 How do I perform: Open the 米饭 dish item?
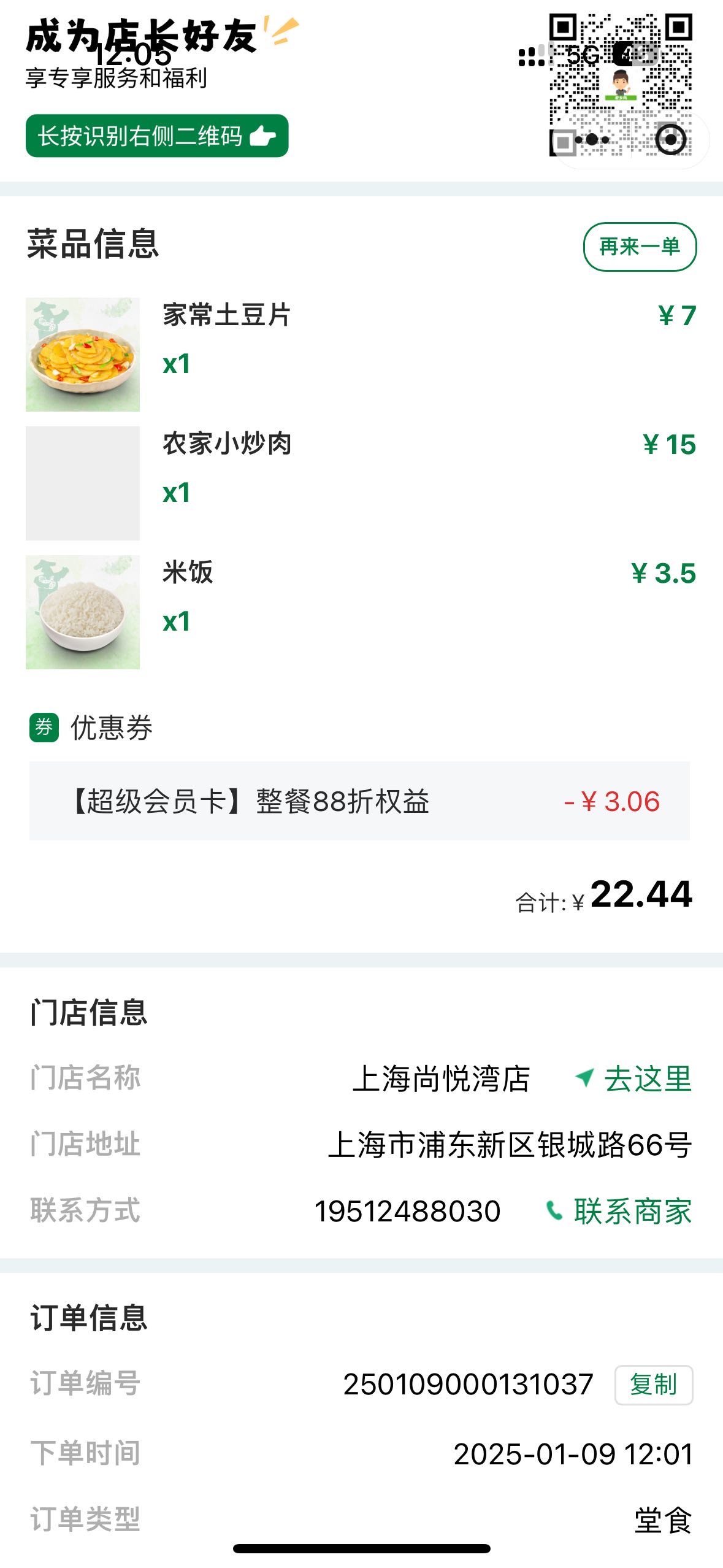pos(361,612)
